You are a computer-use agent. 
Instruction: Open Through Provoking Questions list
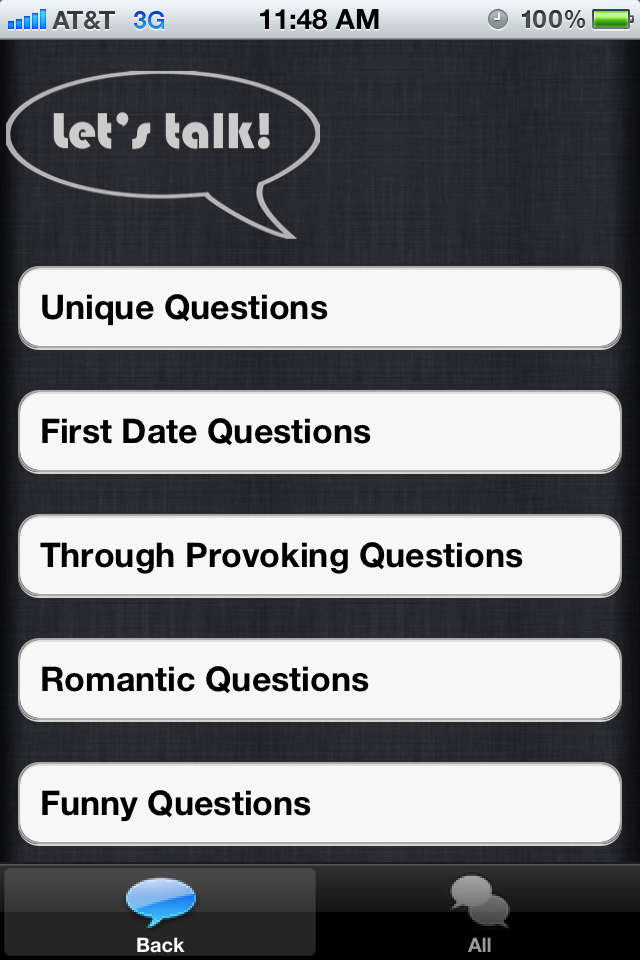[320, 556]
